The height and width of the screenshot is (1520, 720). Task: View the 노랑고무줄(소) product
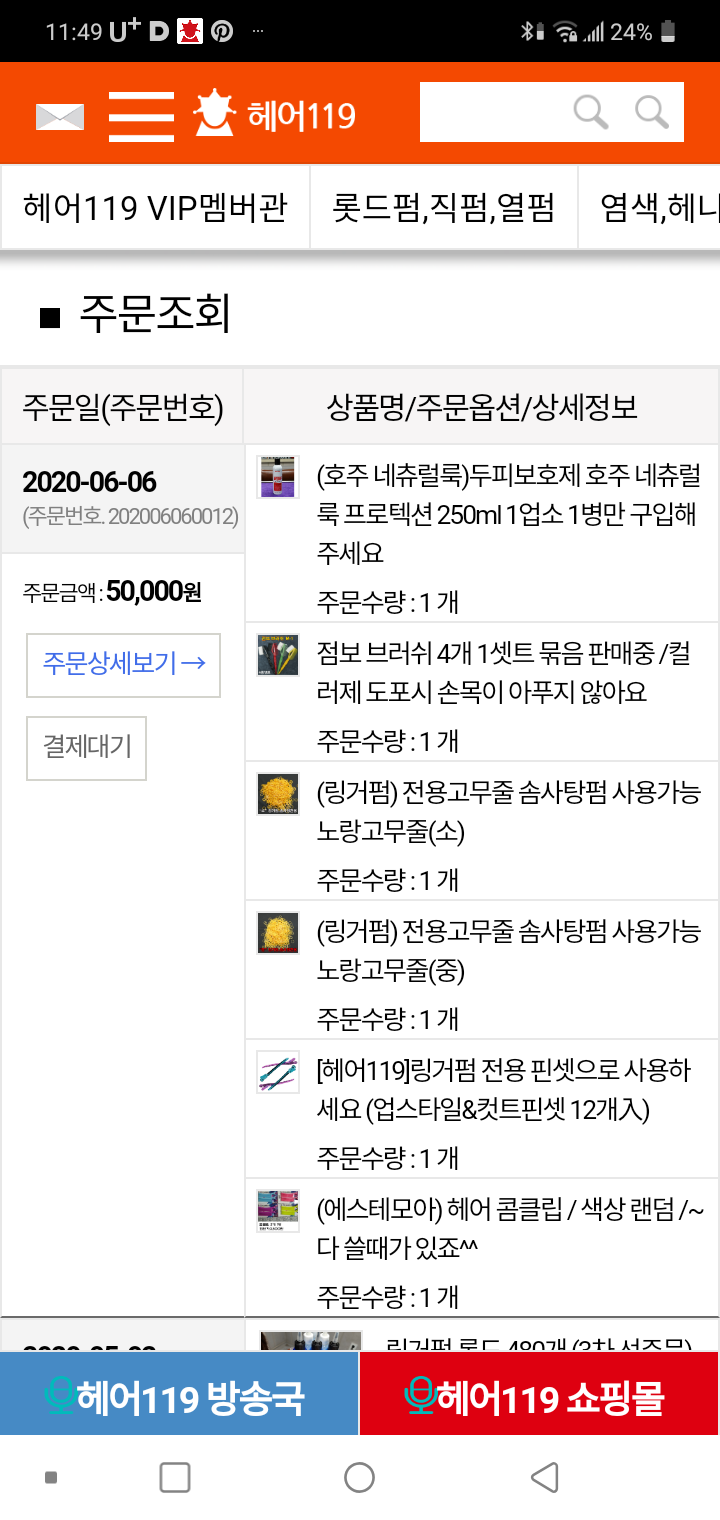[508, 812]
